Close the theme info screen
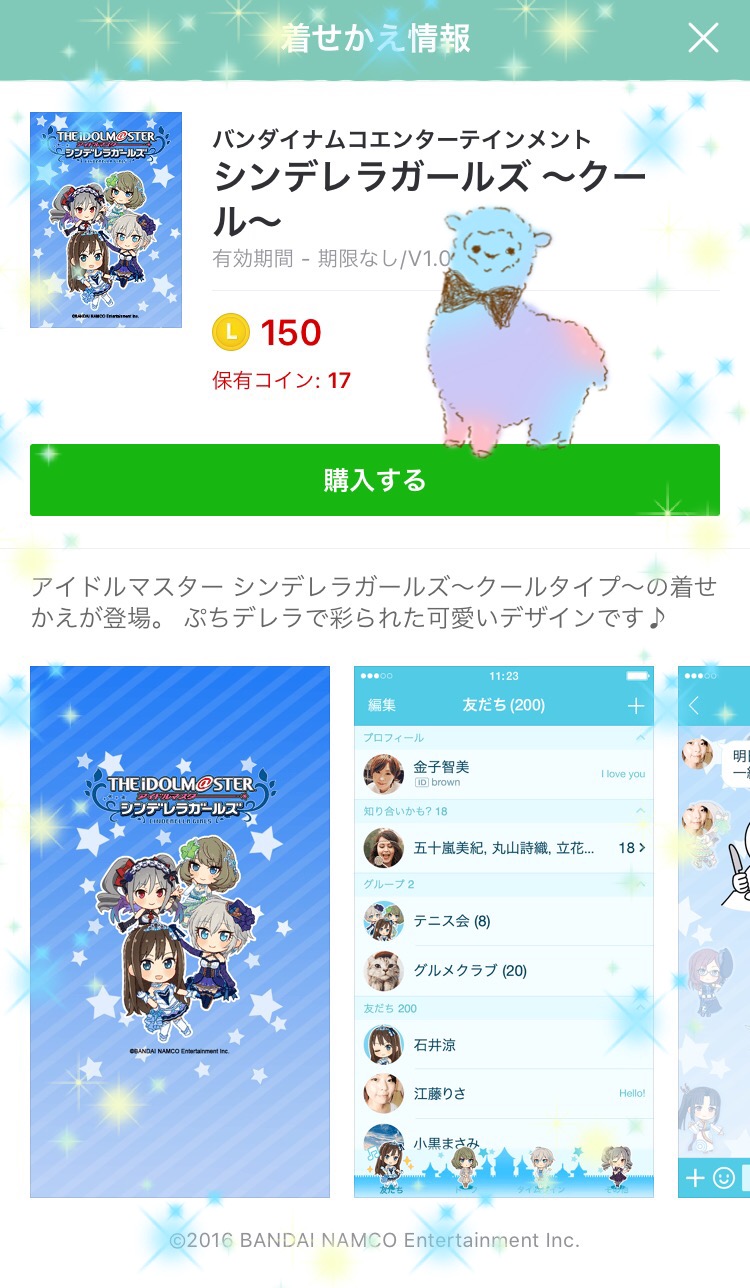This screenshot has height=1288, width=750. pos(703,38)
